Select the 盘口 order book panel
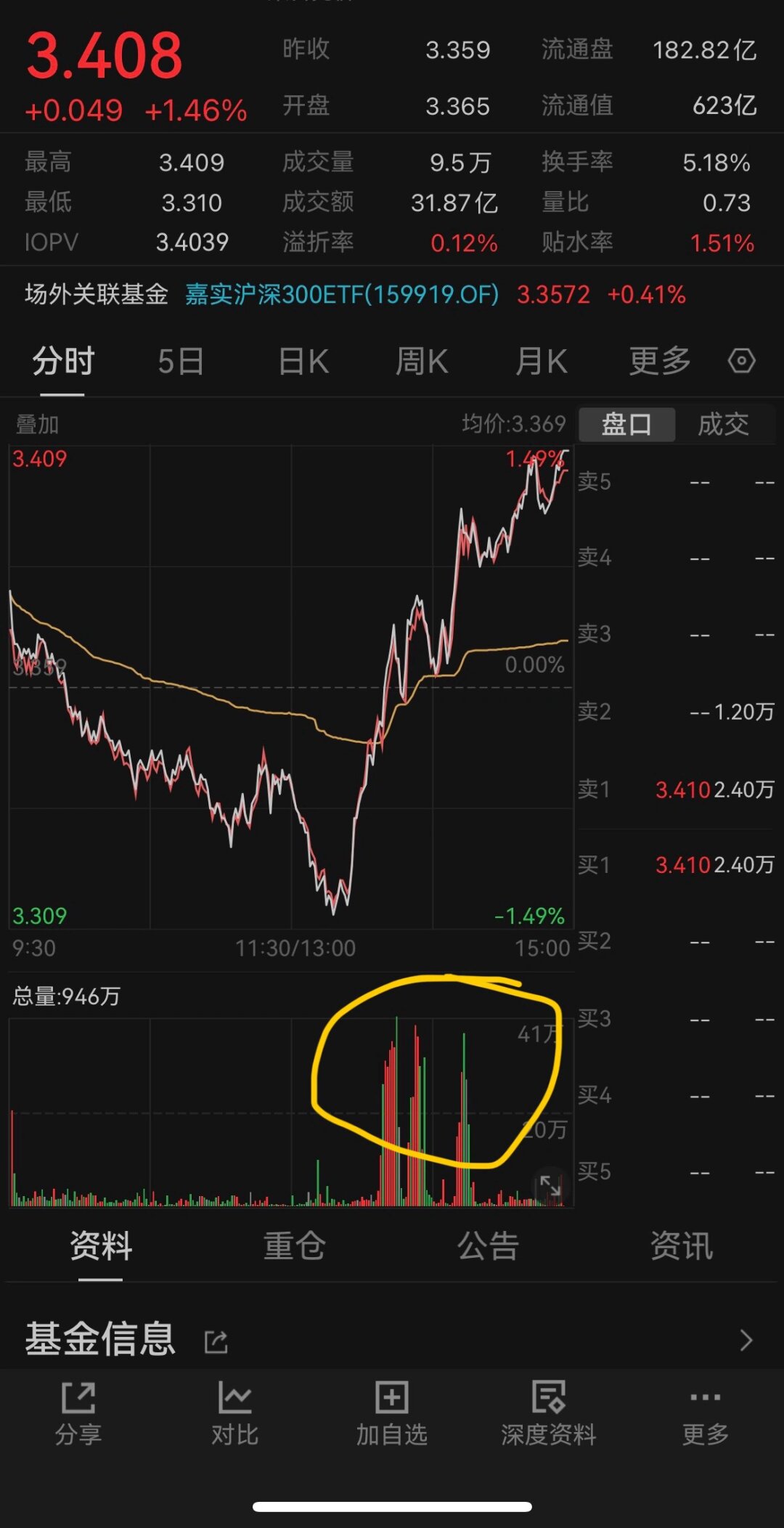Screen dimensions: 784x1528 (x=626, y=424)
